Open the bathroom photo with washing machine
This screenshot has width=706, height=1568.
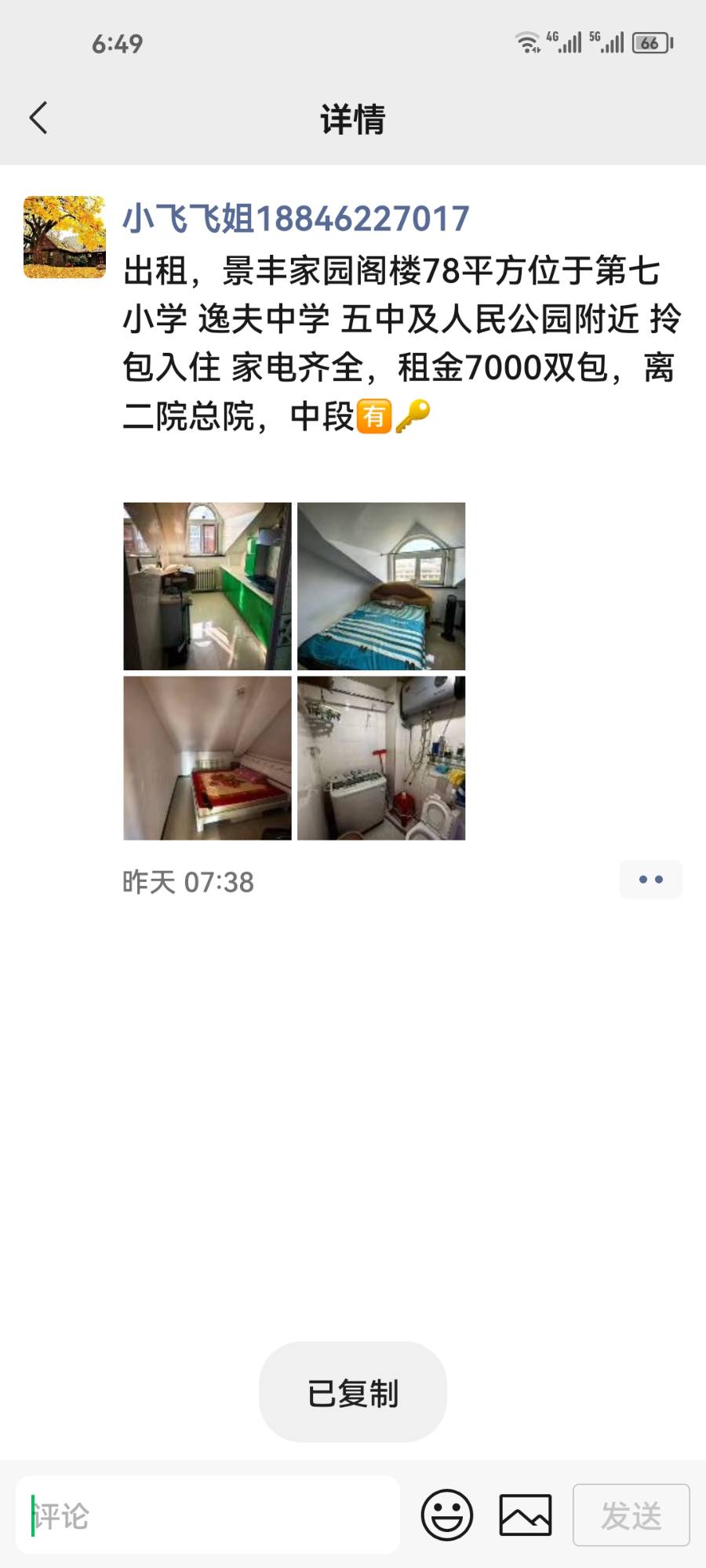point(381,758)
